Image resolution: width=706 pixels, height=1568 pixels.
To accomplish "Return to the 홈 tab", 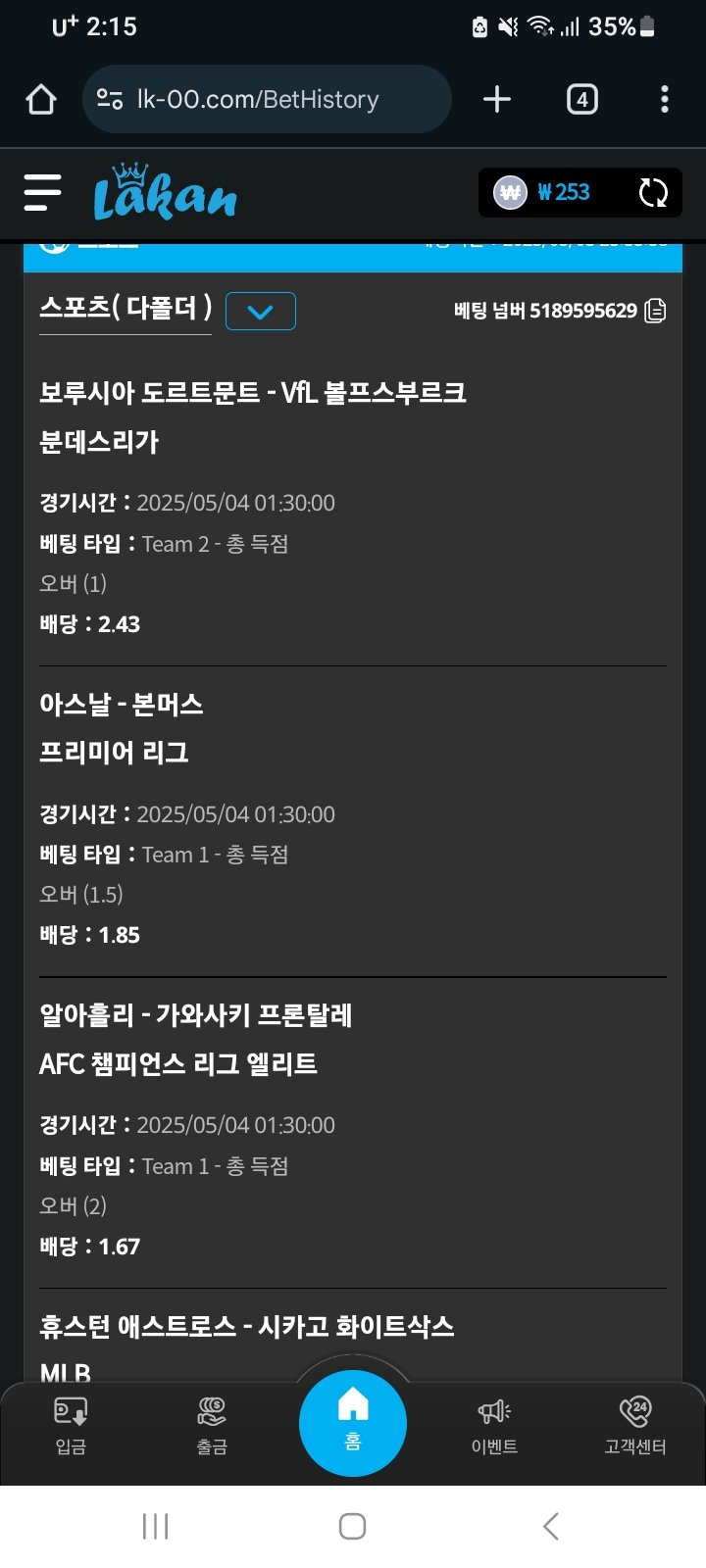I will 353,1422.
